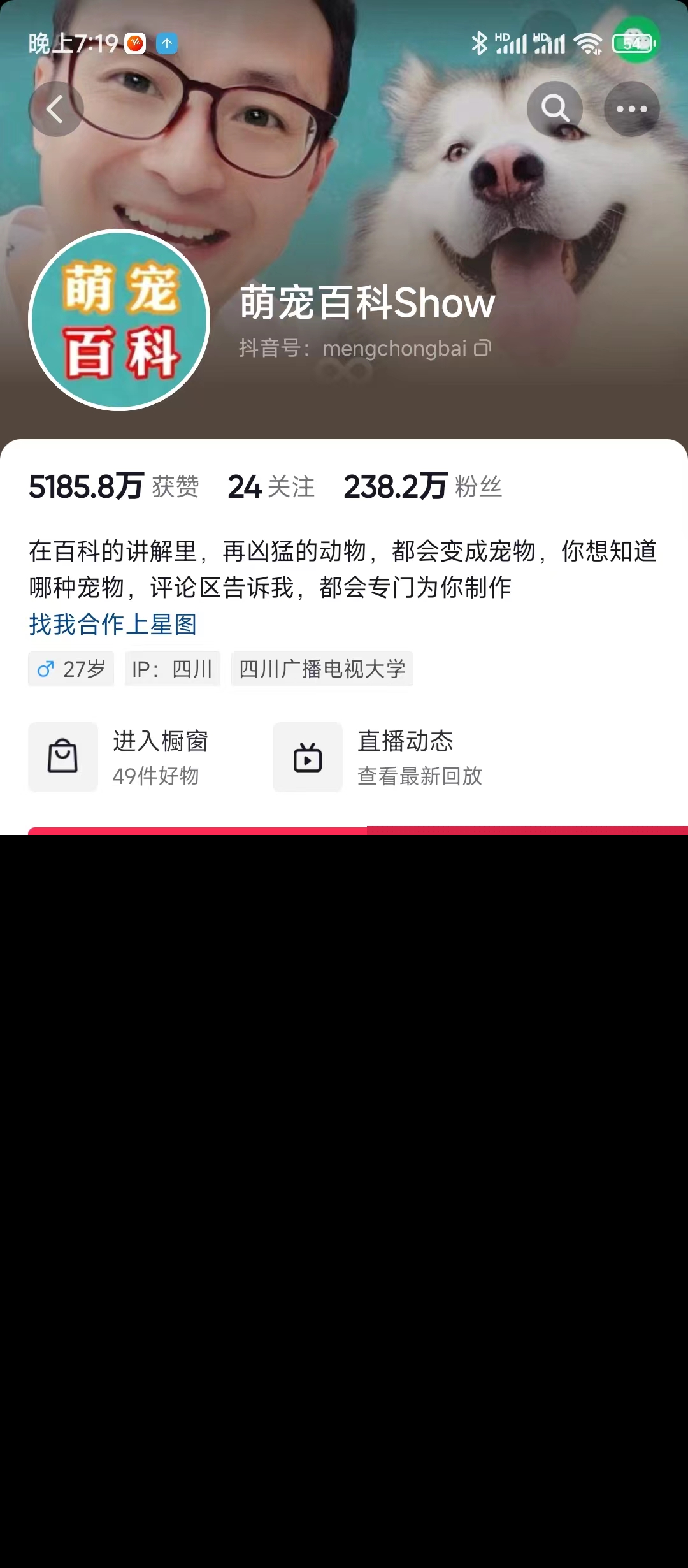The height and width of the screenshot is (1568, 688).
Task: View the 5185.8万 获赞 likes count
Action: coord(114,487)
